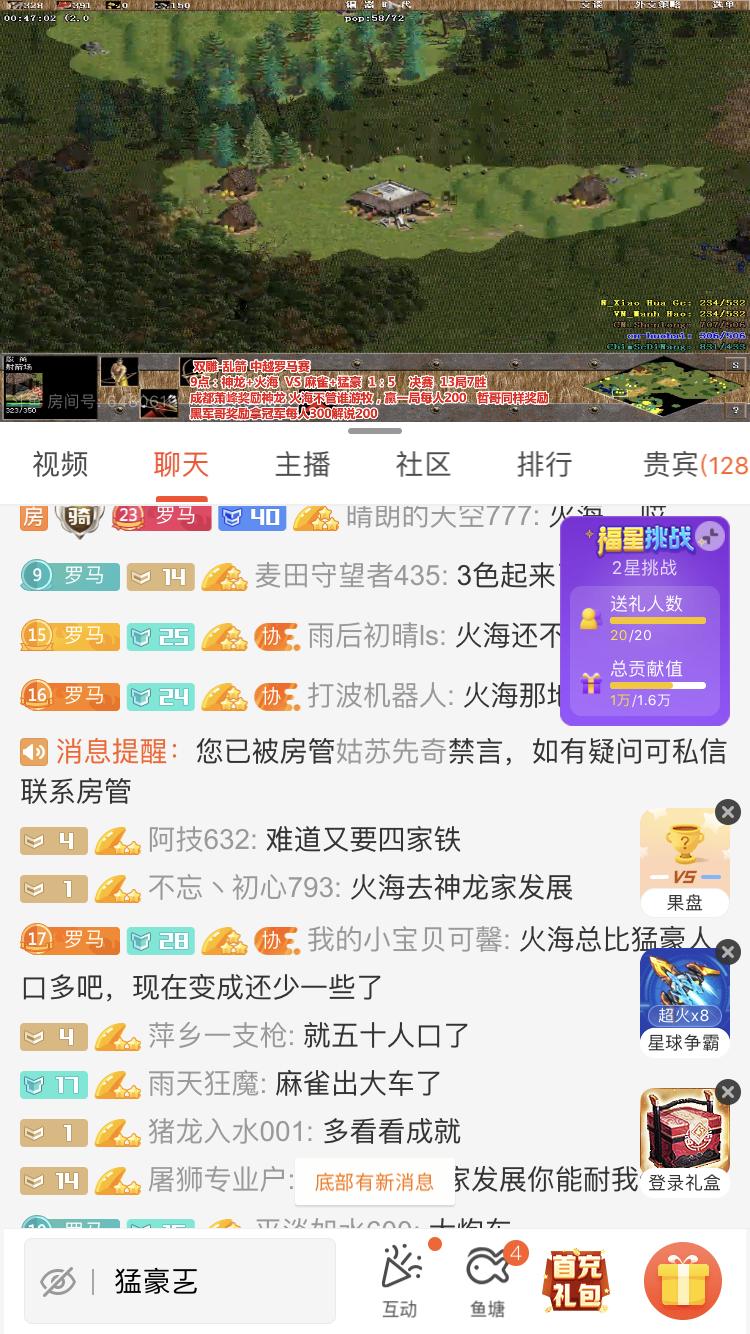
Task: Open the 互动 interaction panel
Action: (x=401, y=1282)
